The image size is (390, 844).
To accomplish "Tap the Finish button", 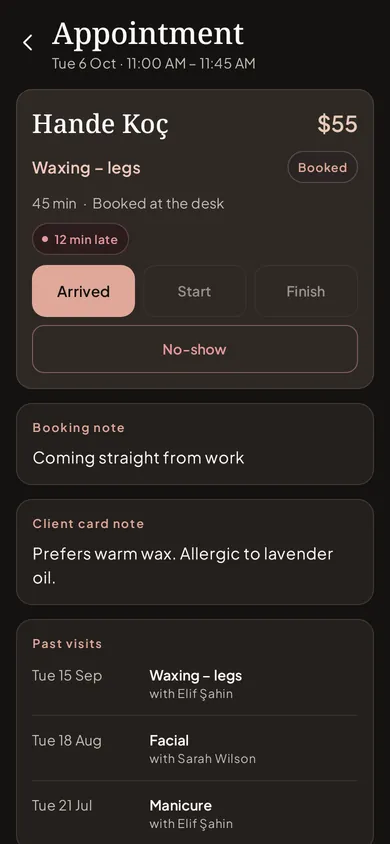I will click(306, 291).
